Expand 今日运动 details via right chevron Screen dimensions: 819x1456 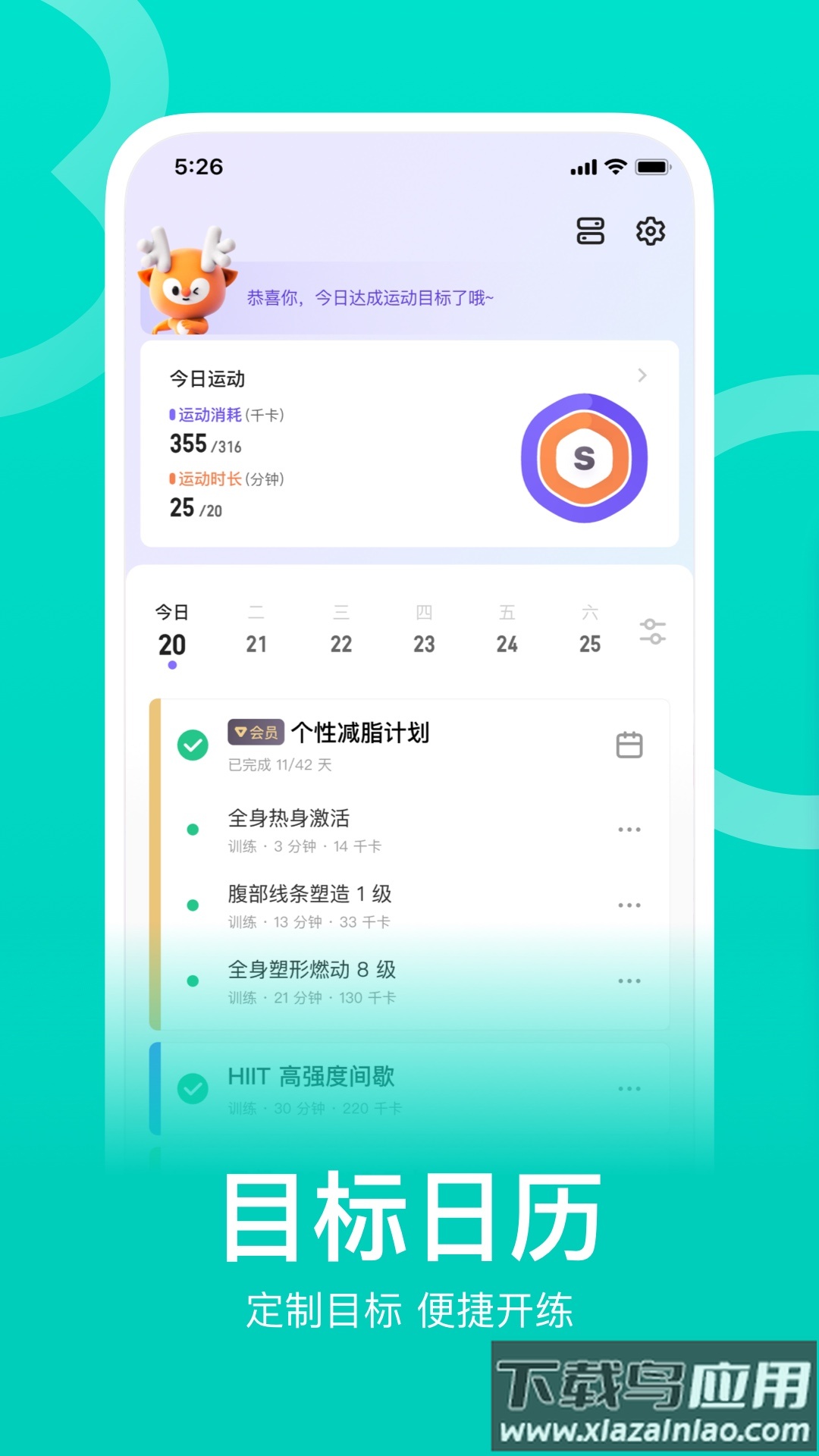[x=641, y=375]
